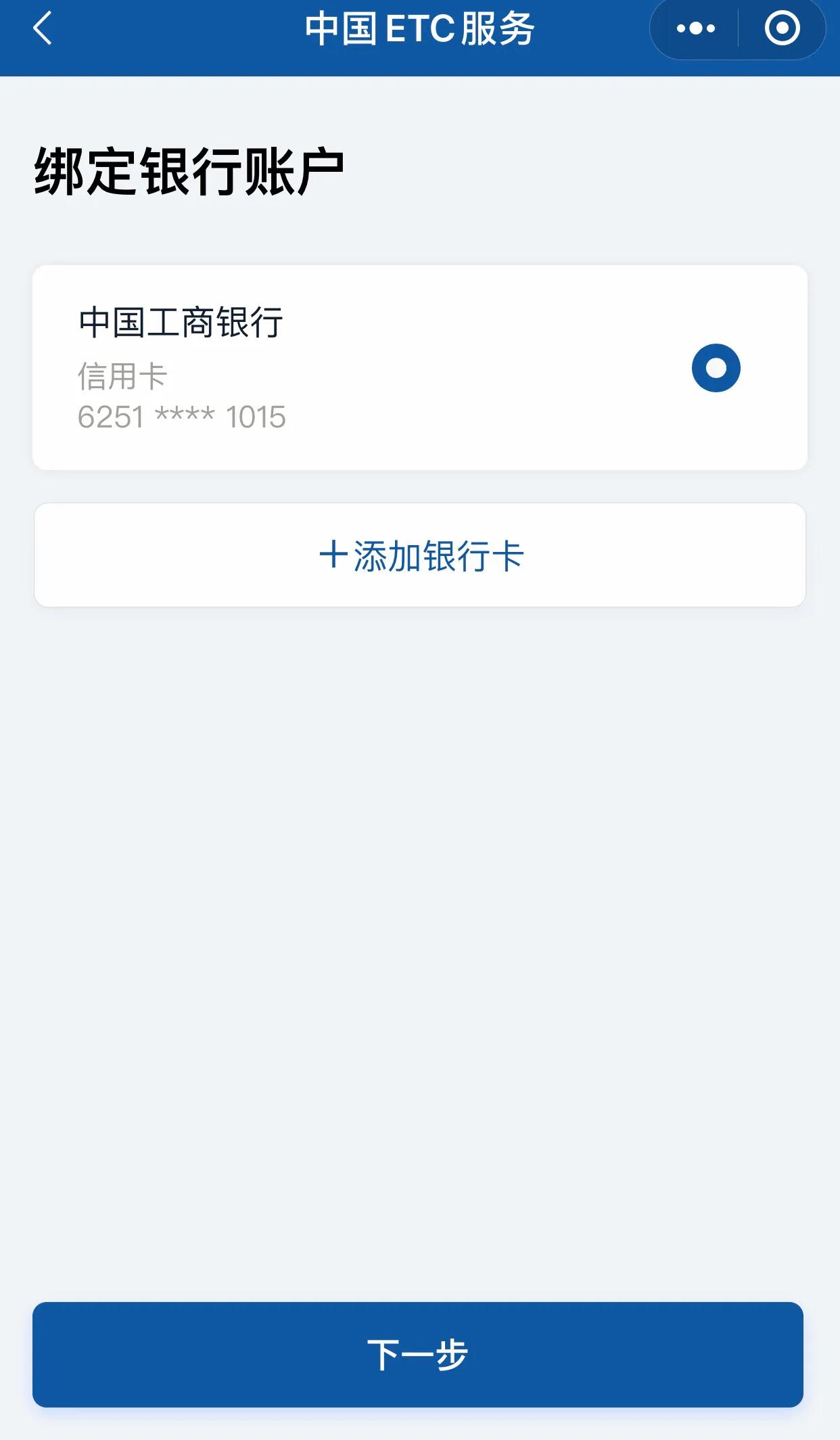Click the 中国 ETC 服务 title bar

(420, 28)
